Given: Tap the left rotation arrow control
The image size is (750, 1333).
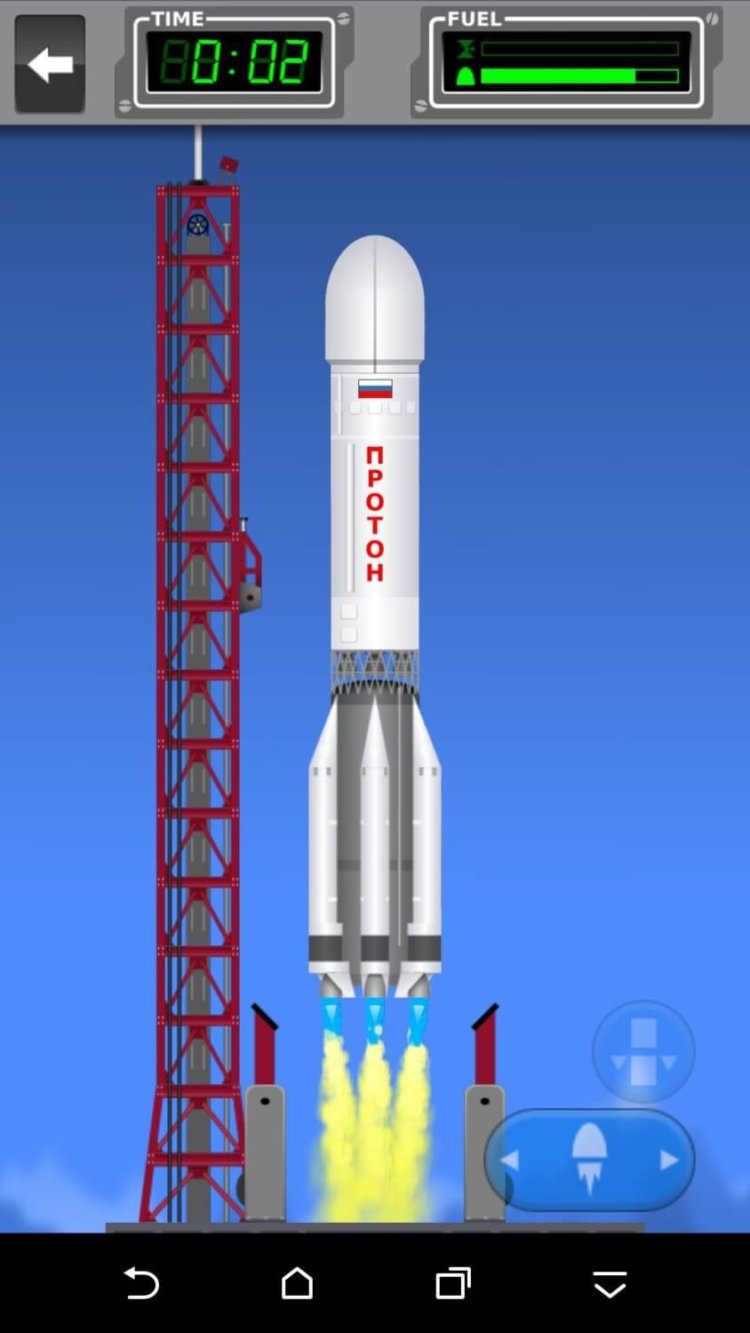Looking at the screenshot, I should pyautogui.click(x=512, y=1158).
